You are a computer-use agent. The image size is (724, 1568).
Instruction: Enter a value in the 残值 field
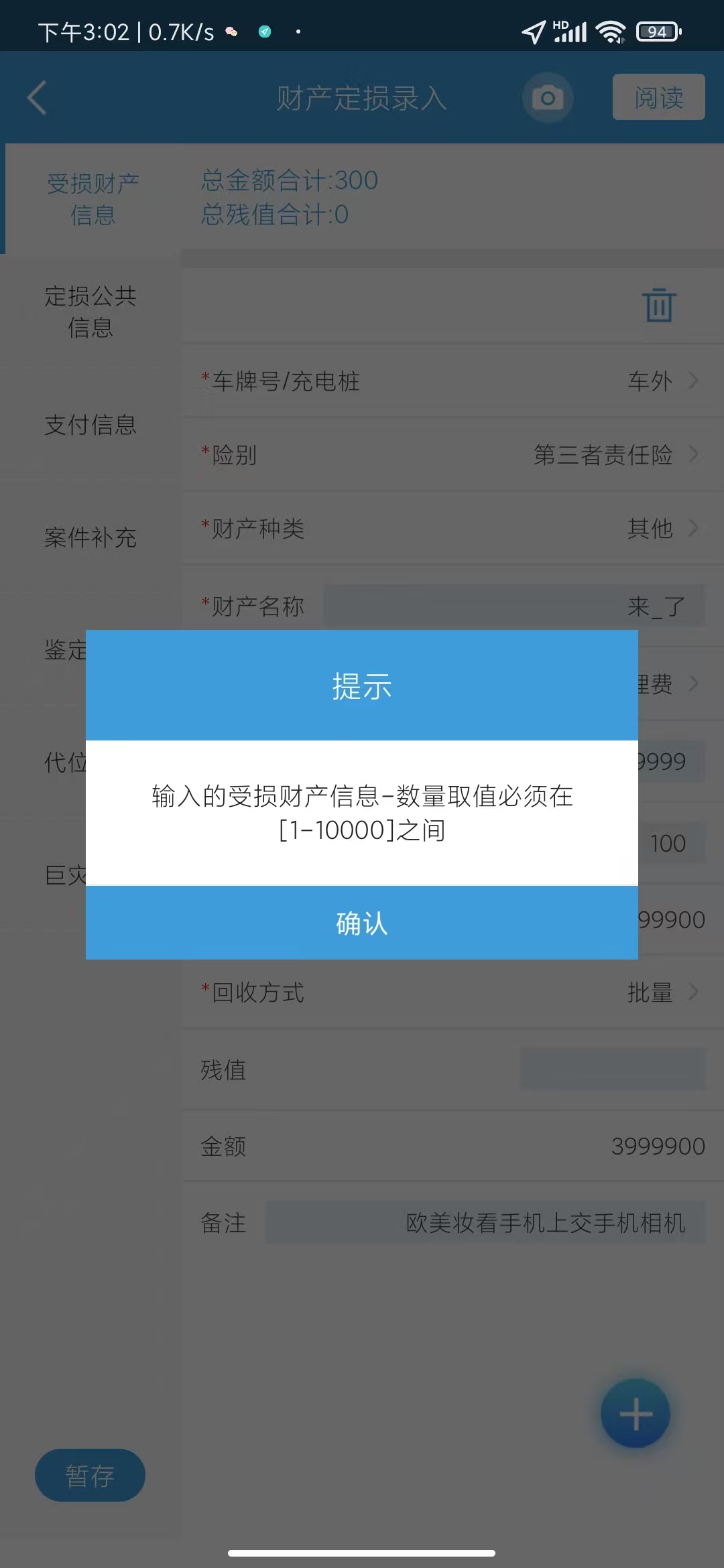pos(613,1069)
